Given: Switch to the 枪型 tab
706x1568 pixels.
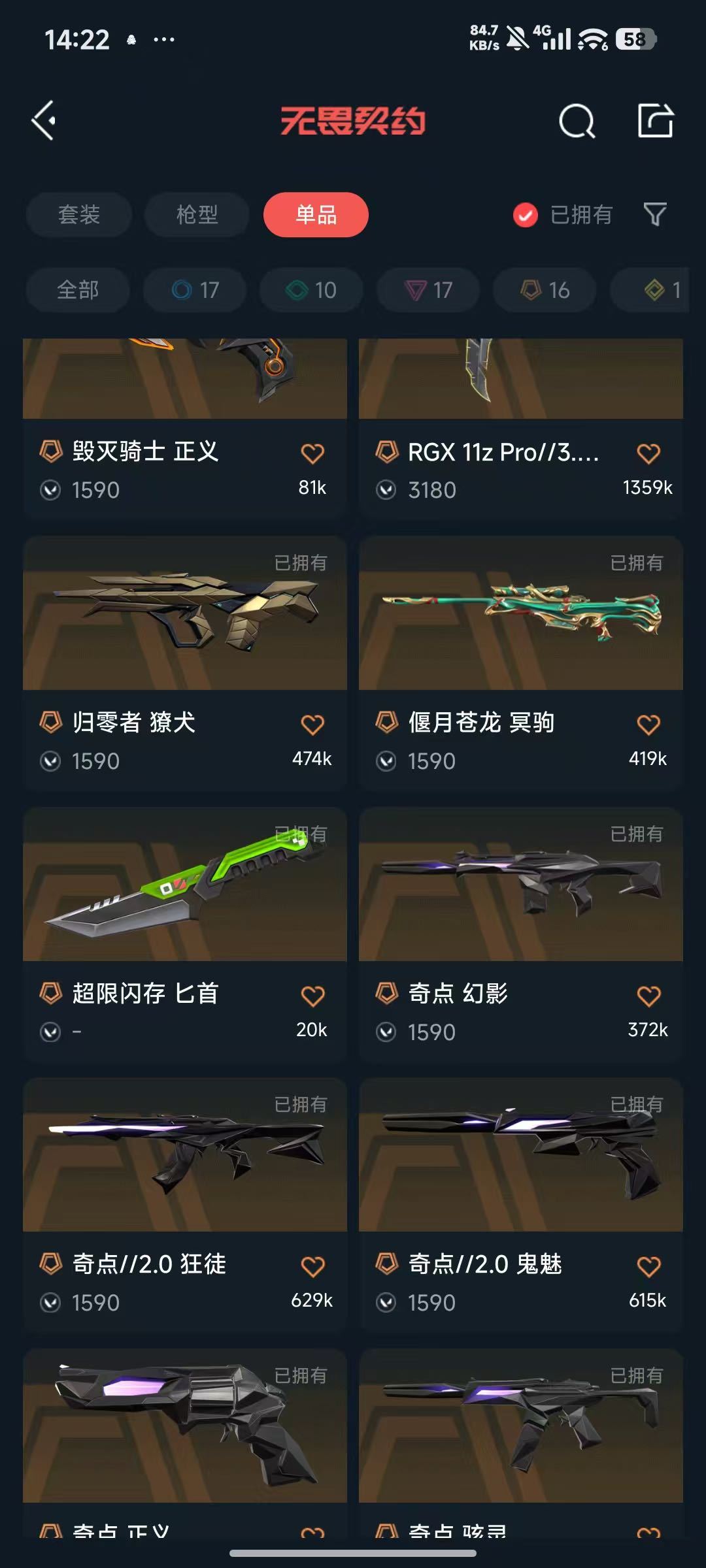Looking at the screenshot, I should click(x=196, y=216).
